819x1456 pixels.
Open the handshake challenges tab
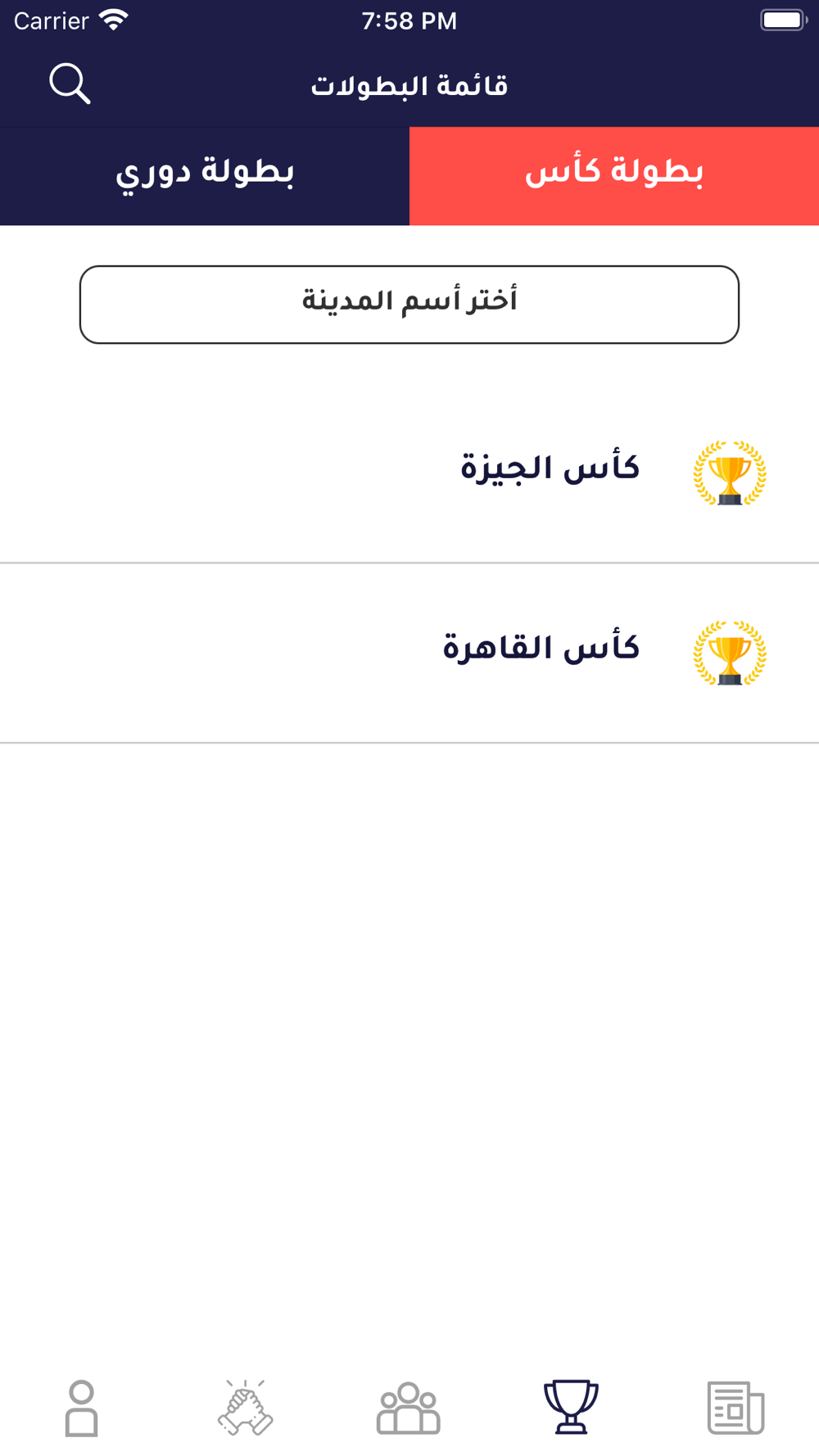(x=245, y=1408)
